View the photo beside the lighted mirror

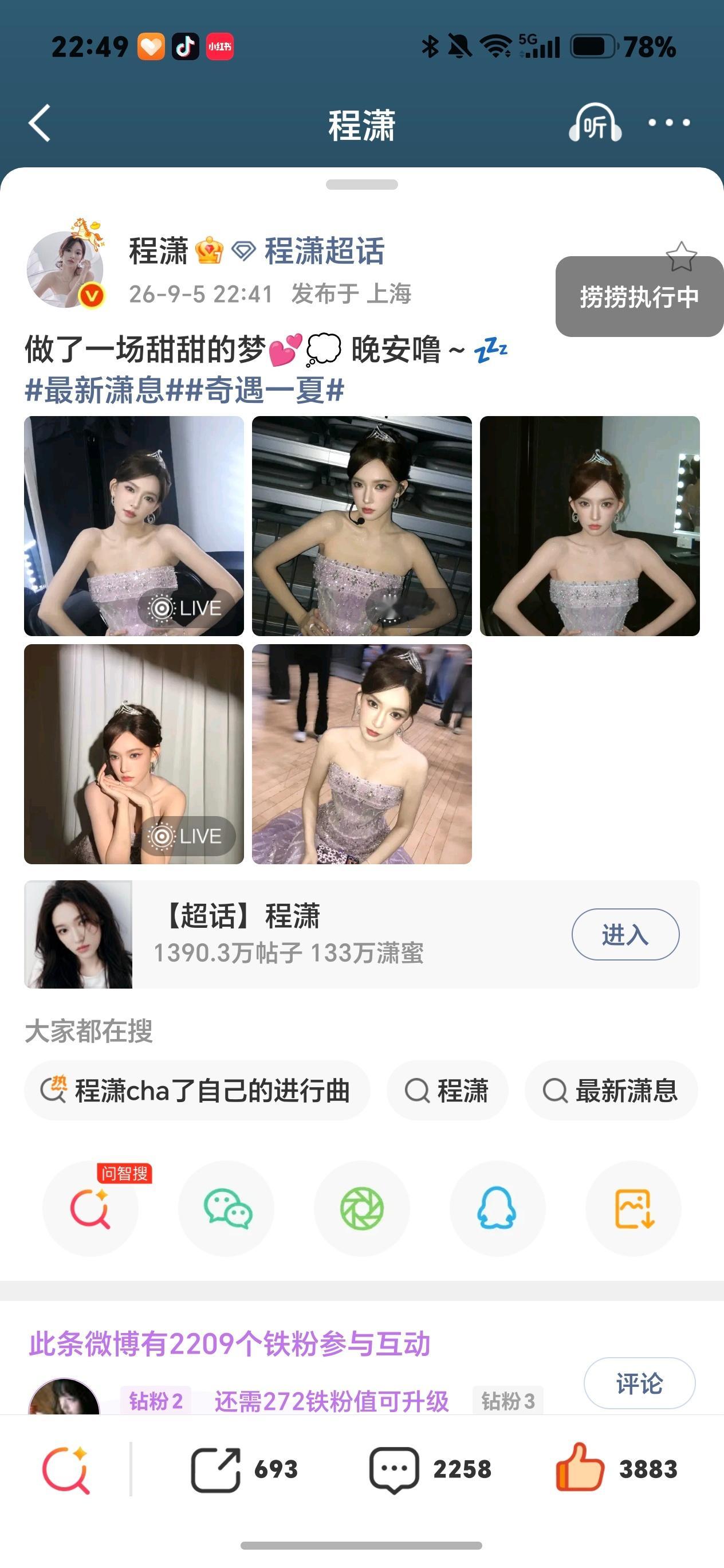pyautogui.click(x=589, y=526)
